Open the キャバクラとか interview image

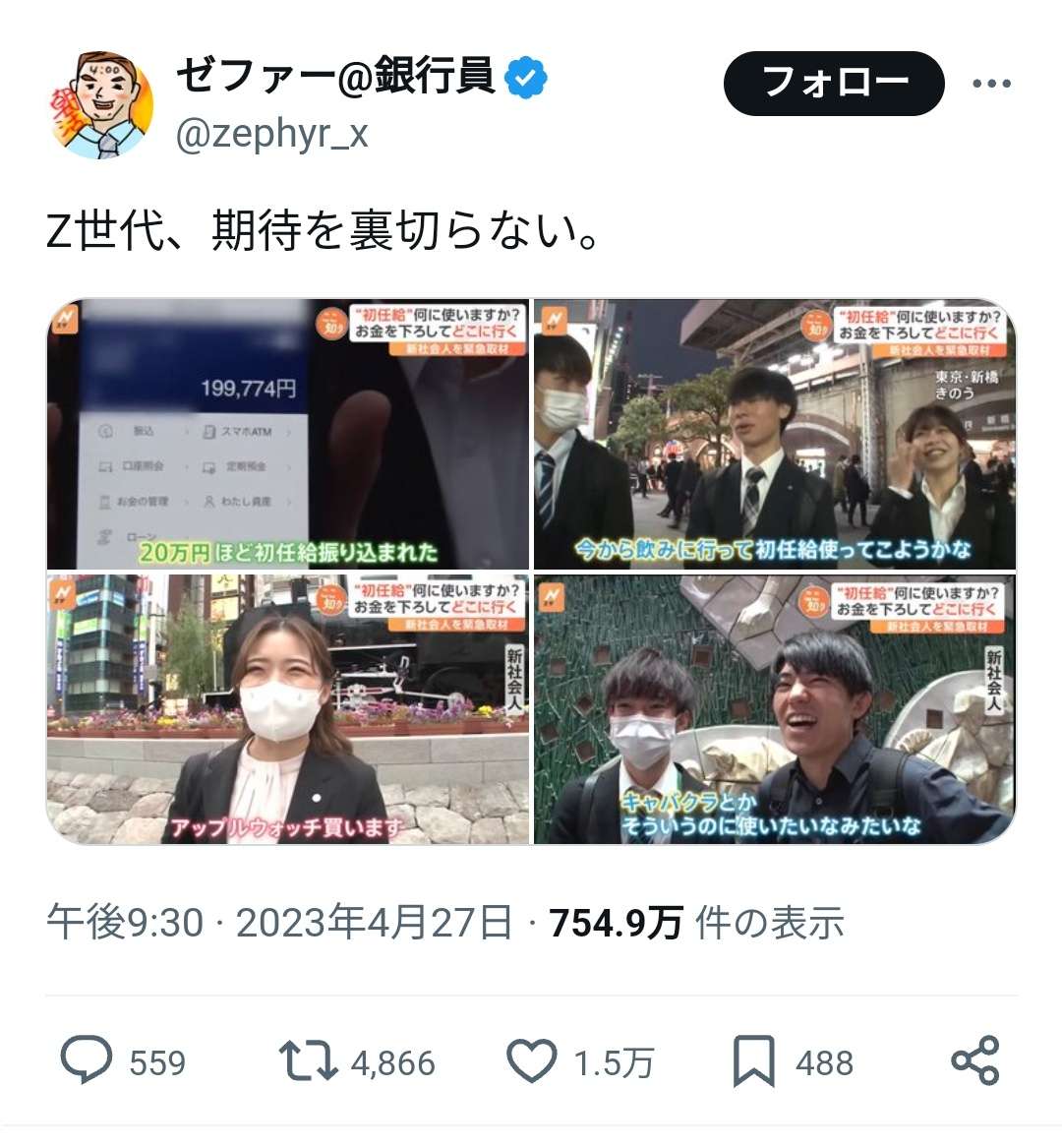(774, 709)
